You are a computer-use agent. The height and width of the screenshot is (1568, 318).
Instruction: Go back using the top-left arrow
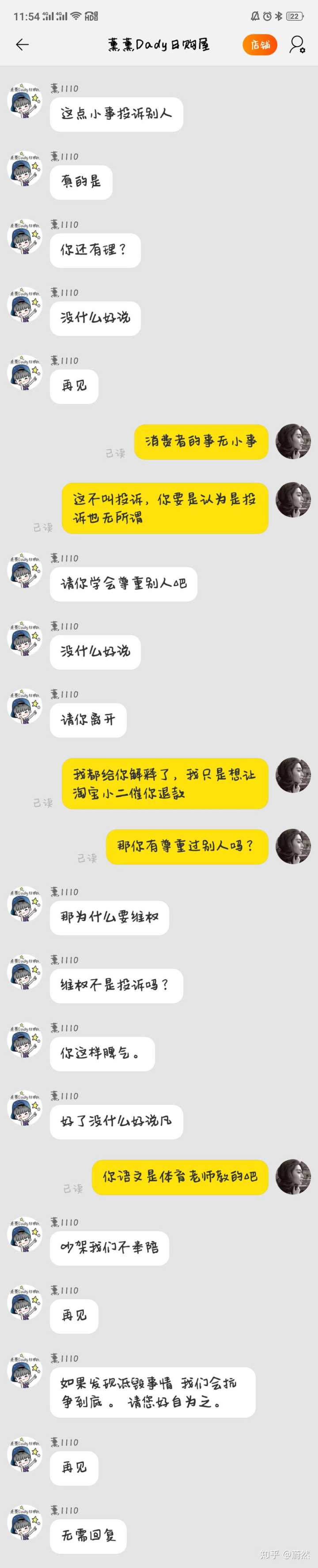coord(22,45)
